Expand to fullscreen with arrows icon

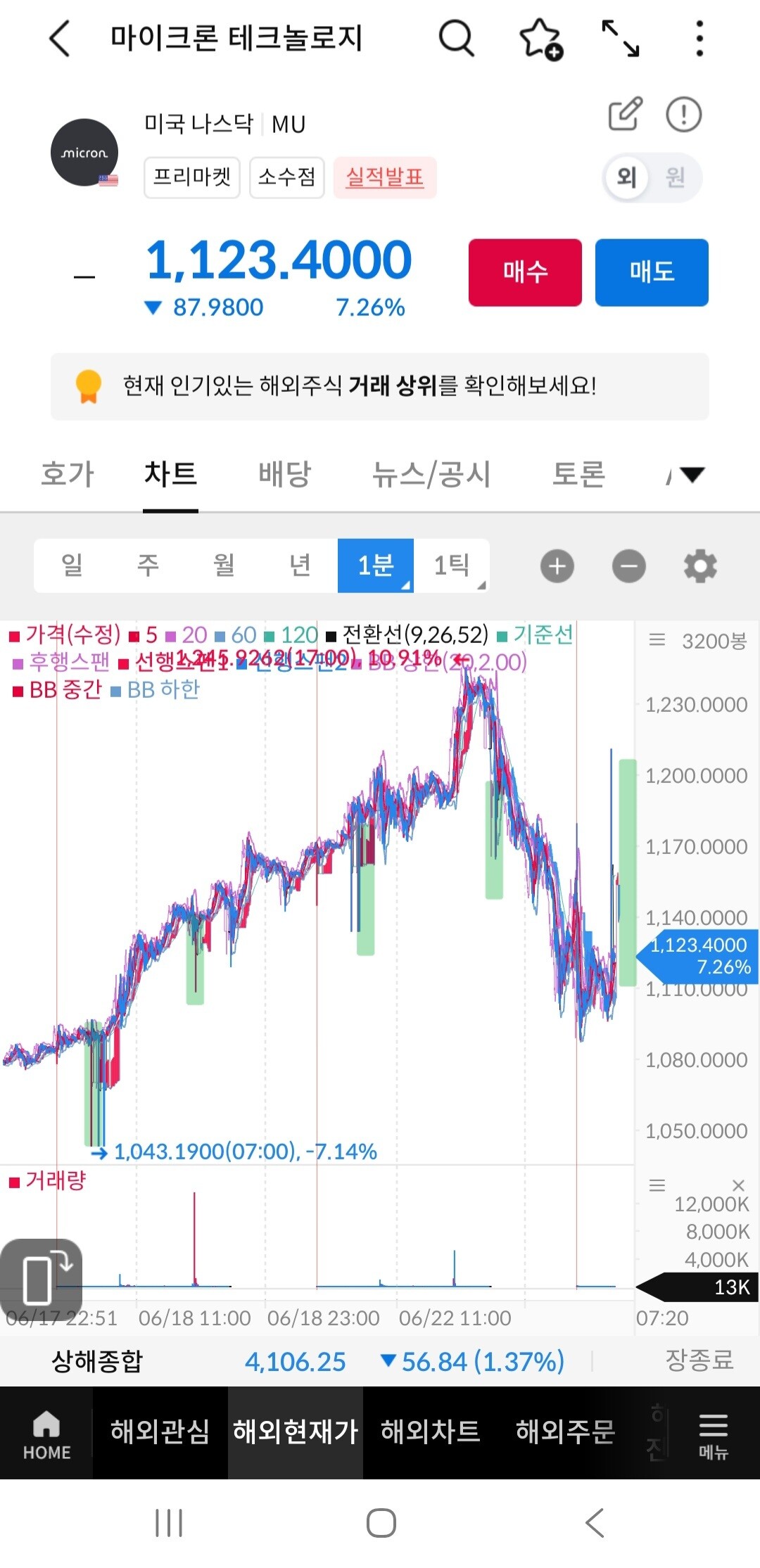(x=621, y=38)
